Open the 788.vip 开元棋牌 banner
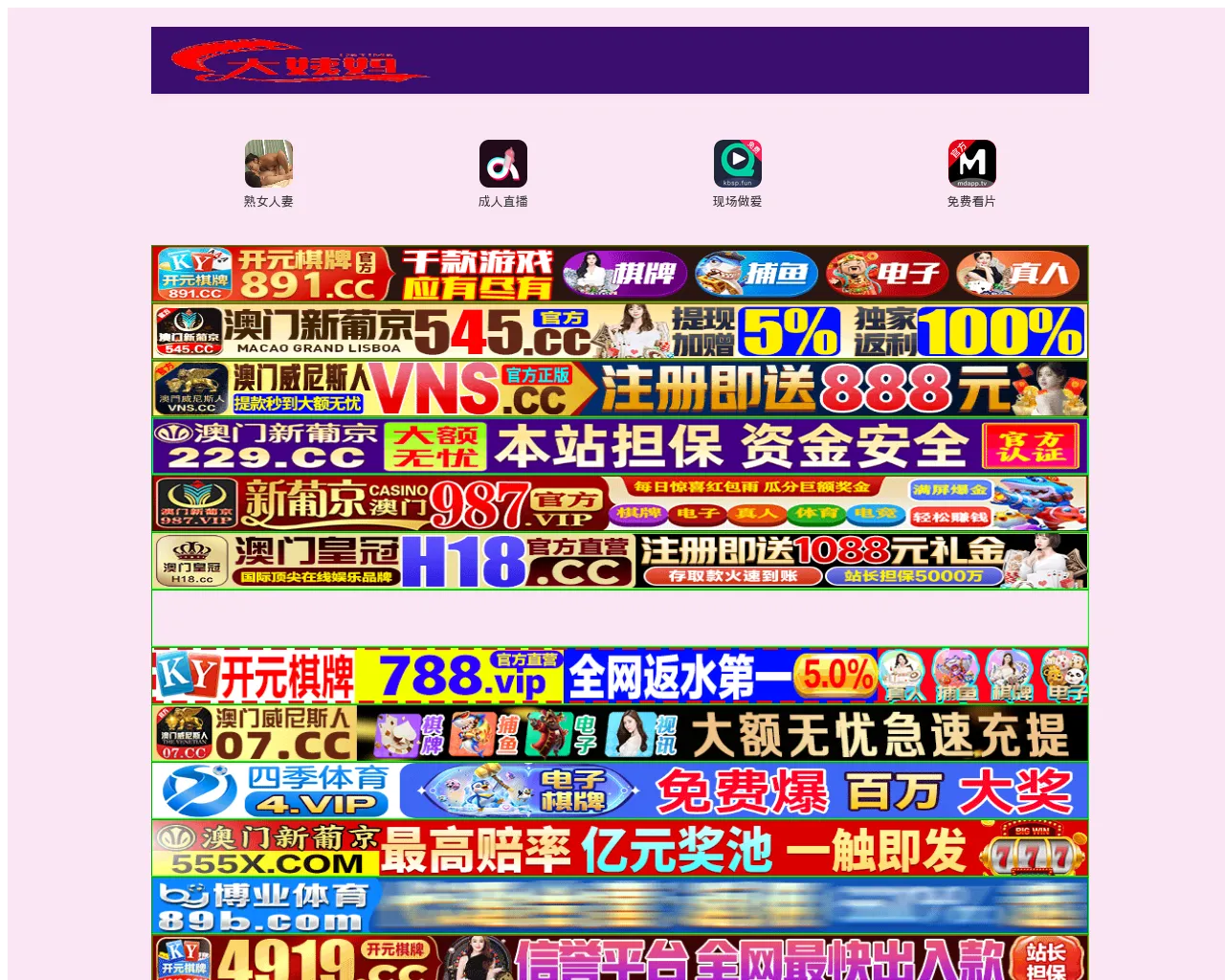This screenshot has height=980, width=1225. [619, 676]
